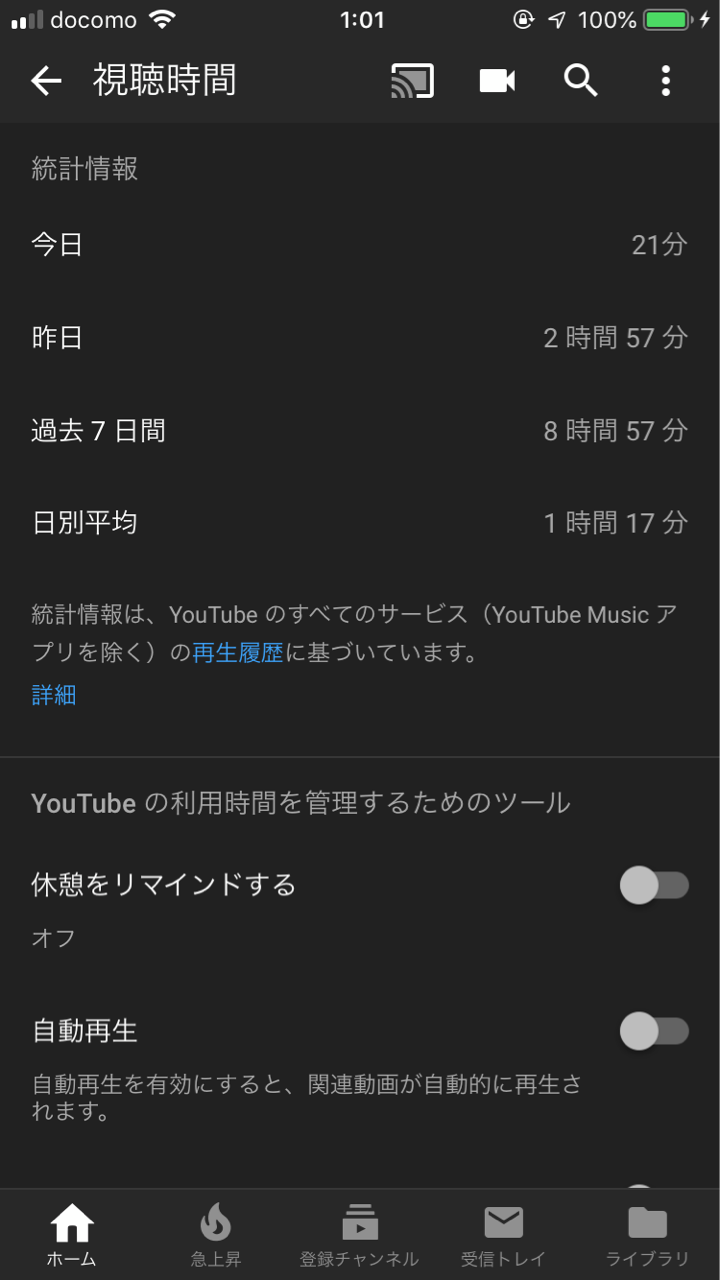The image size is (720, 1280).
Task: Tap the video camera upload icon
Action: coord(497,81)
